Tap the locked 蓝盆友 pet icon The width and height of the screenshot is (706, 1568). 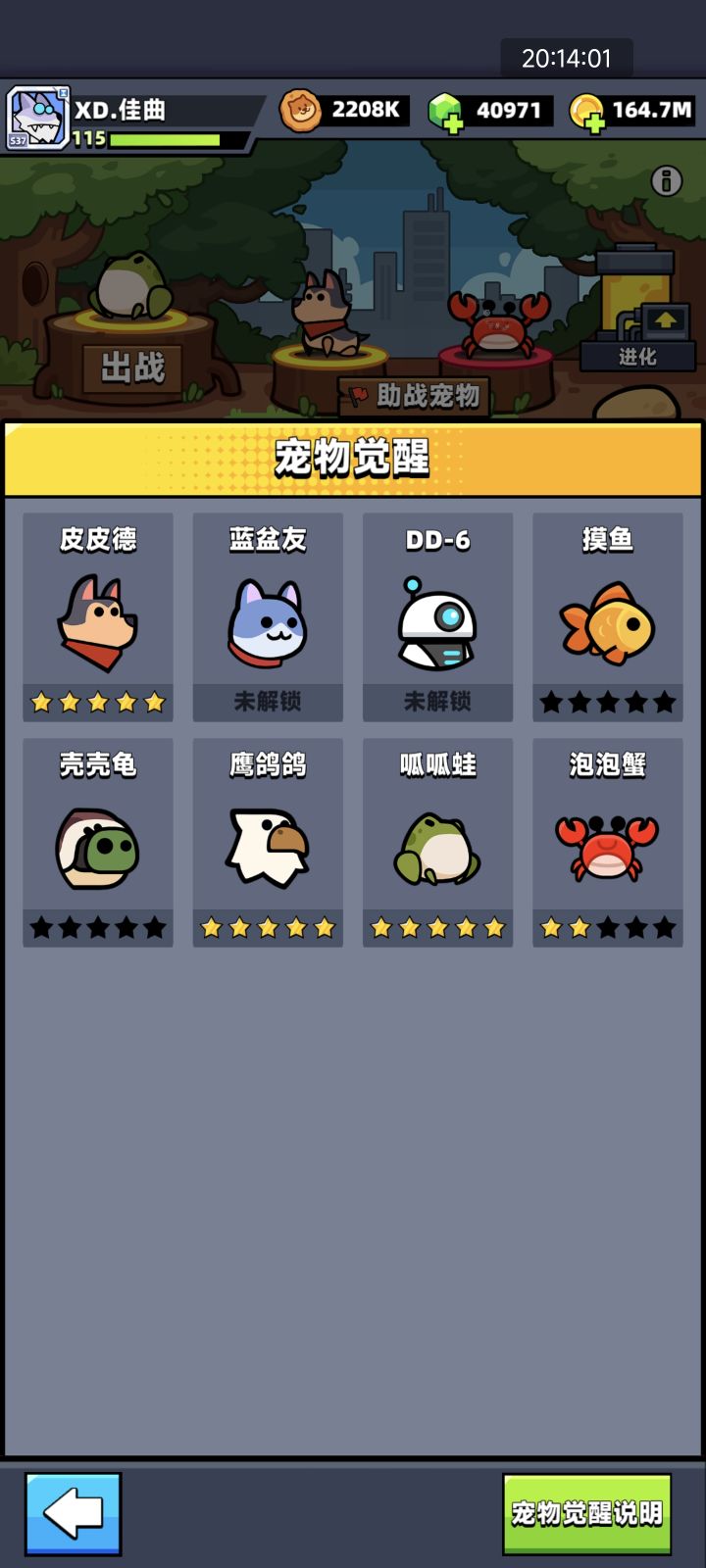(x=268, y=617)
